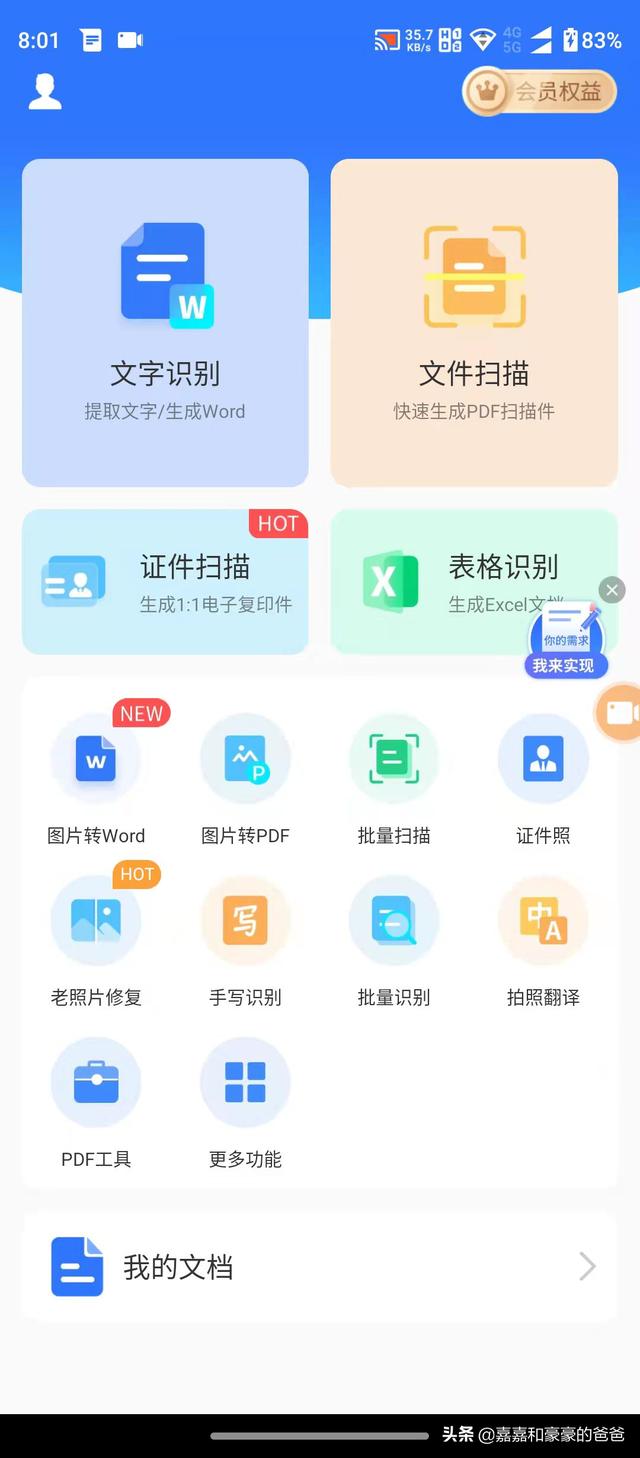Select the 证件扫描 ID scan card
The image size is (640, 1458).
click(x=165, y=582)
